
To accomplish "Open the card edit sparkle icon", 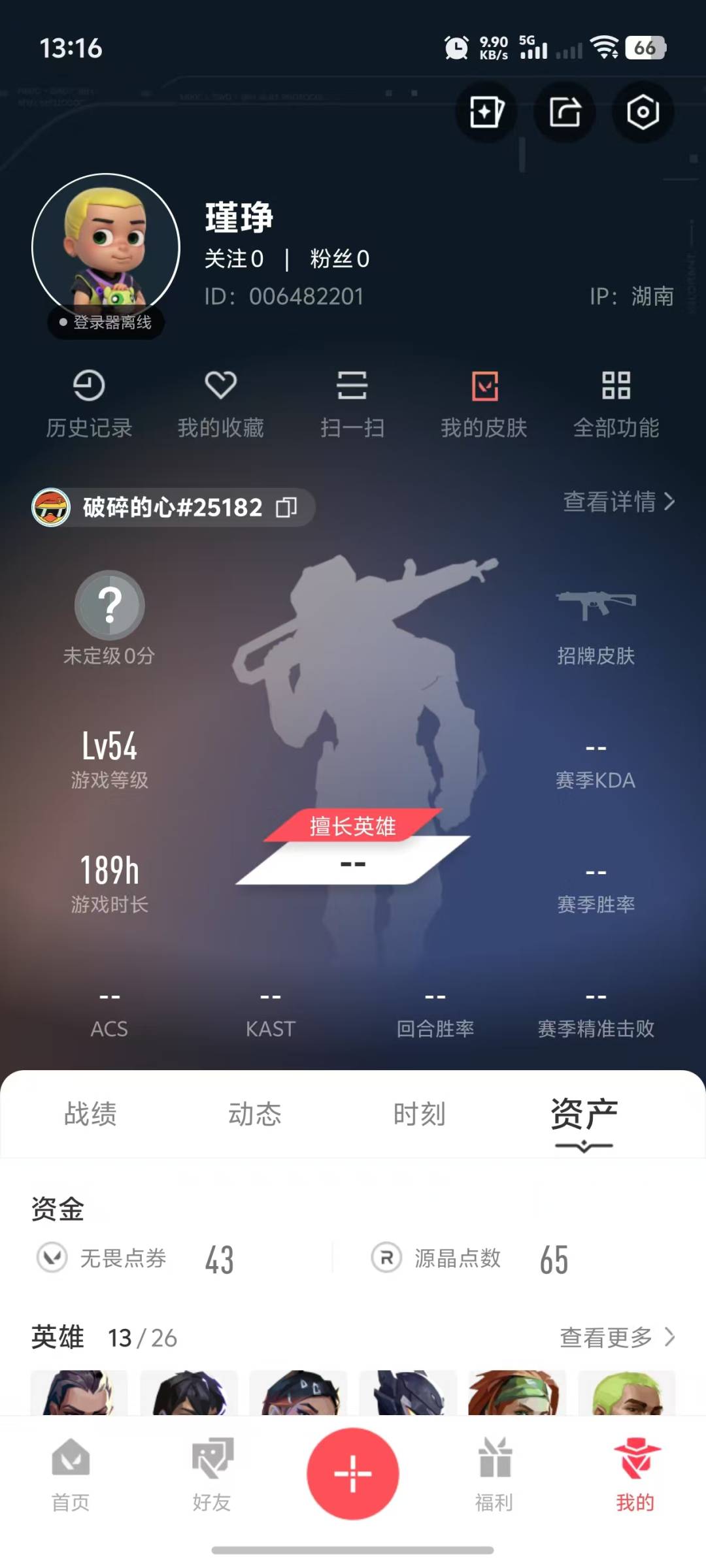I will coord(486,112).
